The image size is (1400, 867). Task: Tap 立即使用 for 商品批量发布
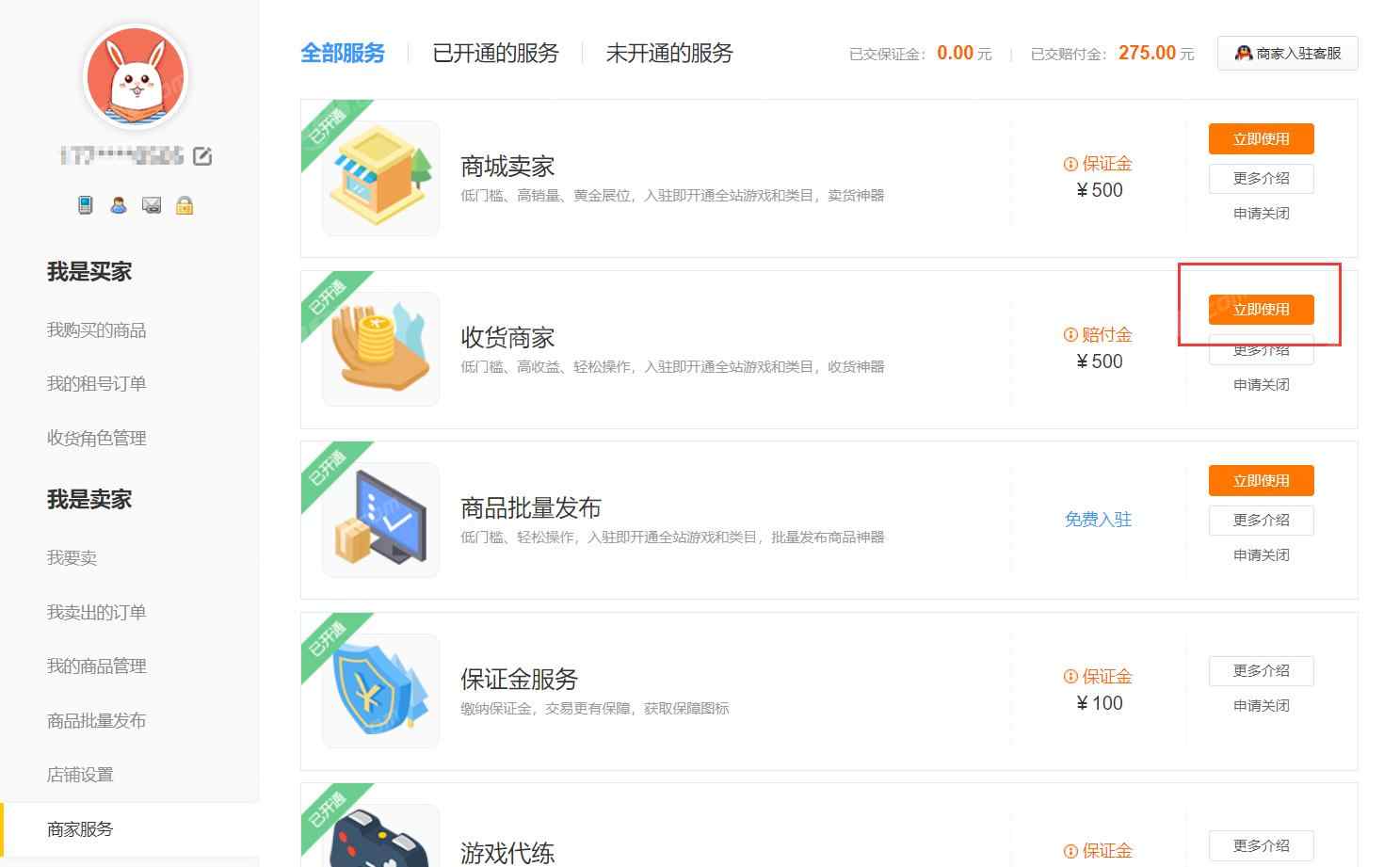[x=1261, y=481]
